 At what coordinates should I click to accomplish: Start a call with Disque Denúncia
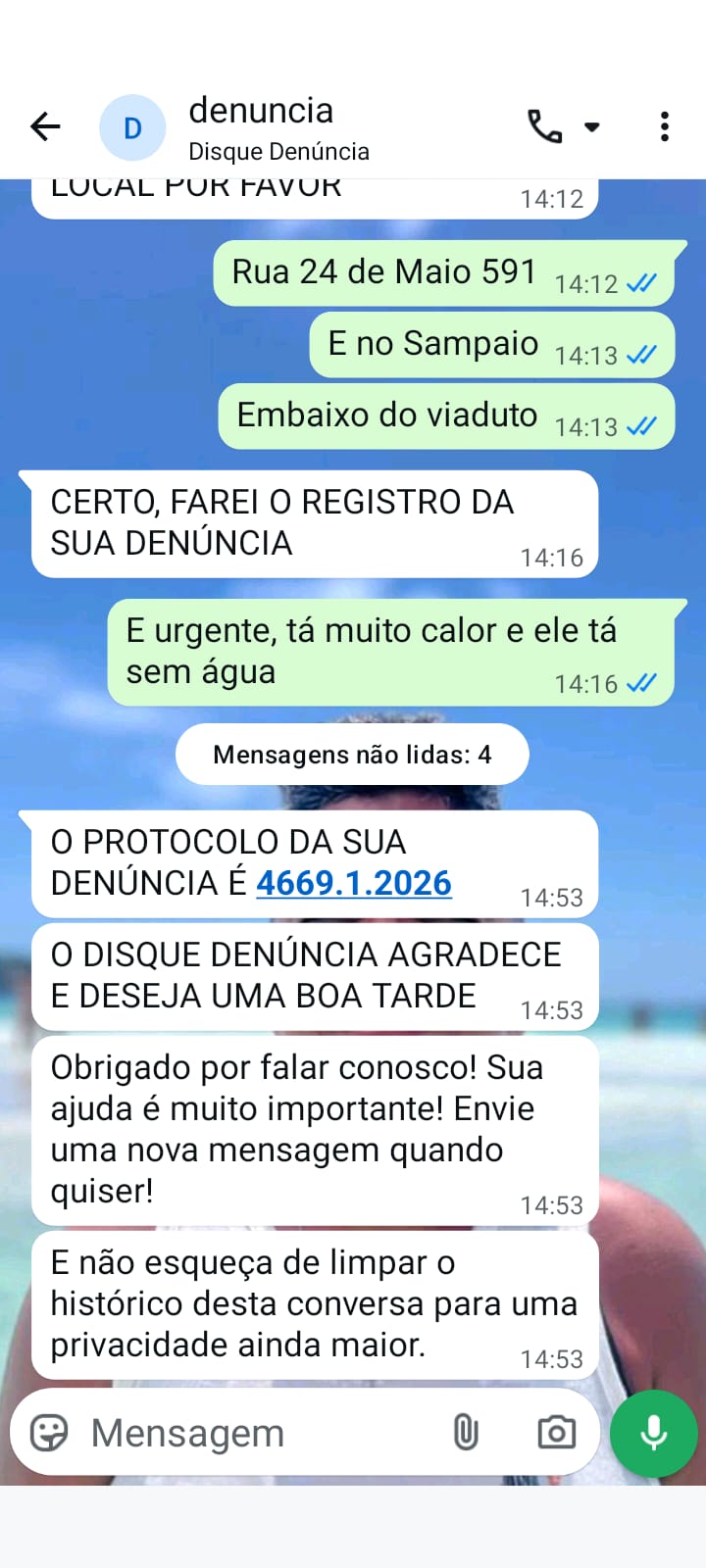(545, 126)
